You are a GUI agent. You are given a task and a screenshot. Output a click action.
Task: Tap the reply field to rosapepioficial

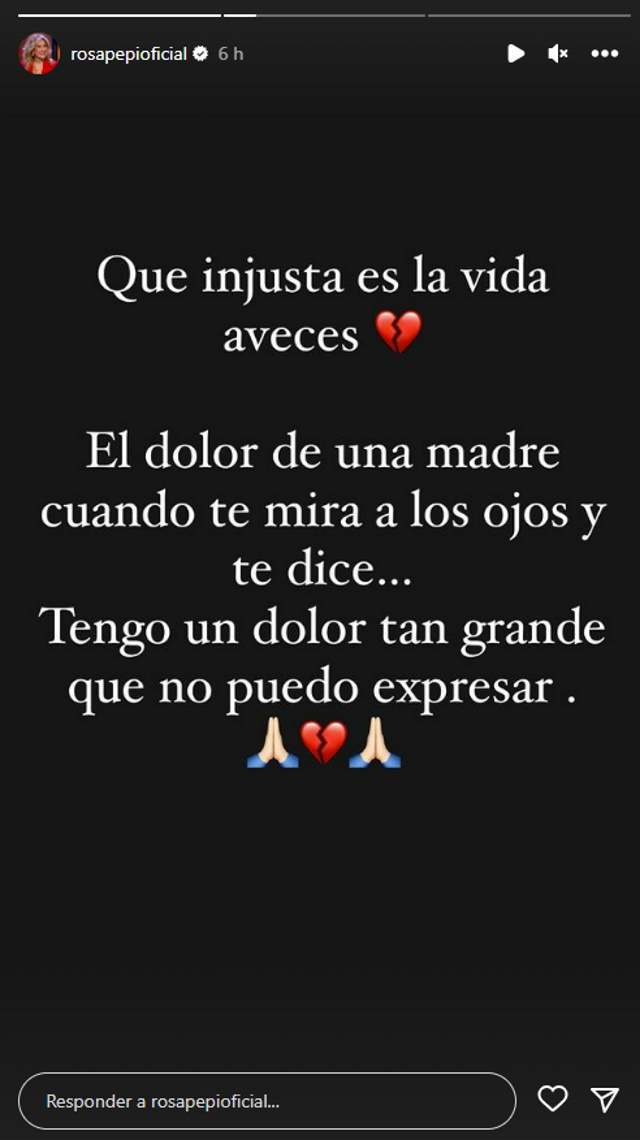coord(266,1101)
